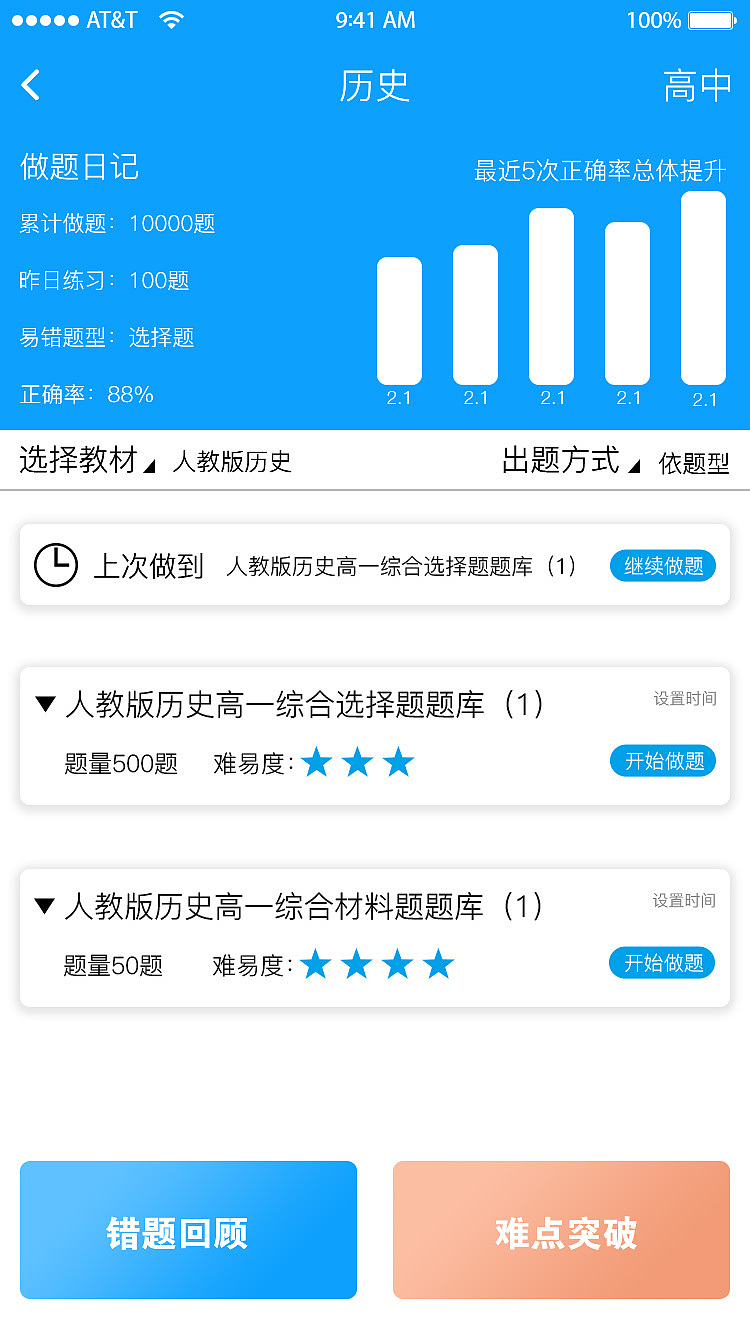Start the 材料题题库 with its 开始做题 button

coord(662,963)
